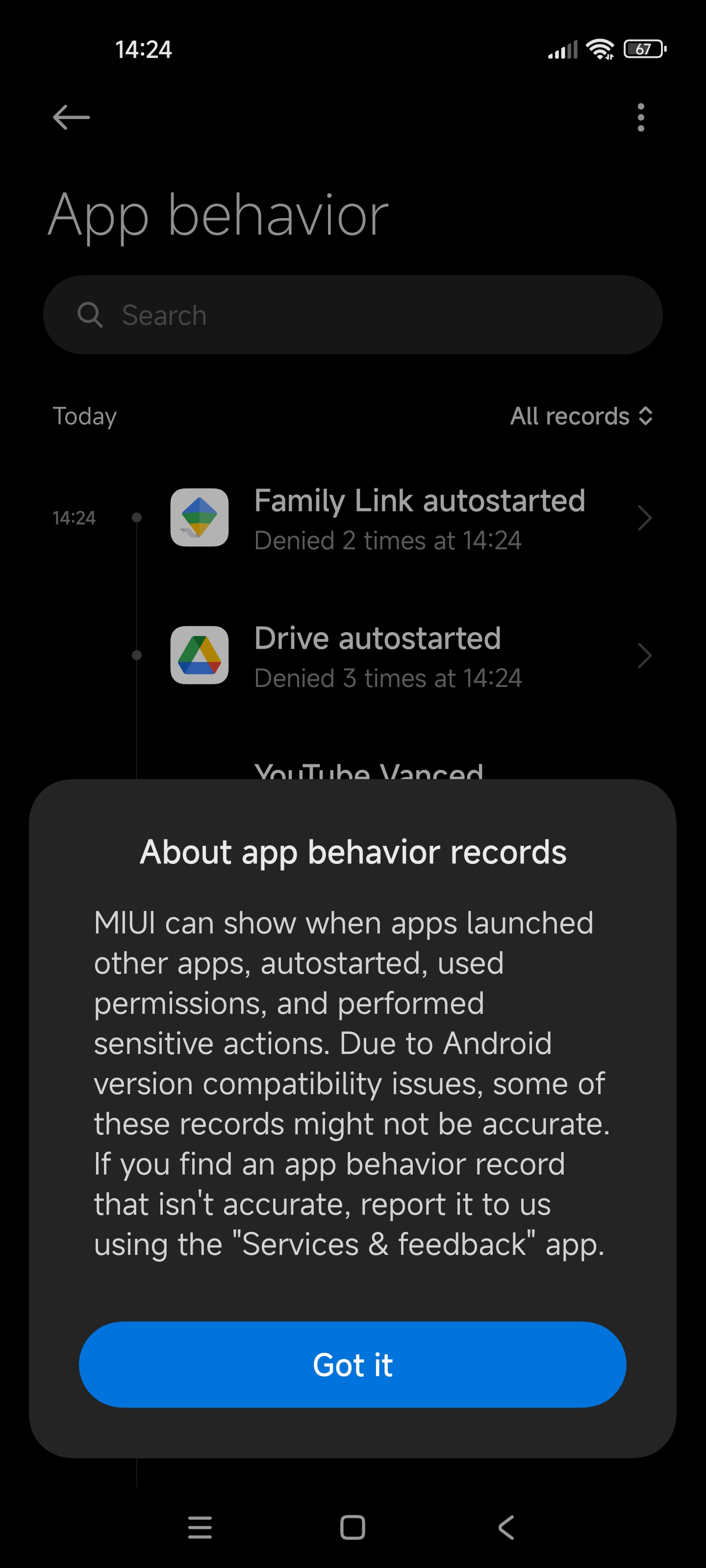This screenshot has width=706, height=1568.
Task: Expand the All records filter
Action: tap(581, 416)
